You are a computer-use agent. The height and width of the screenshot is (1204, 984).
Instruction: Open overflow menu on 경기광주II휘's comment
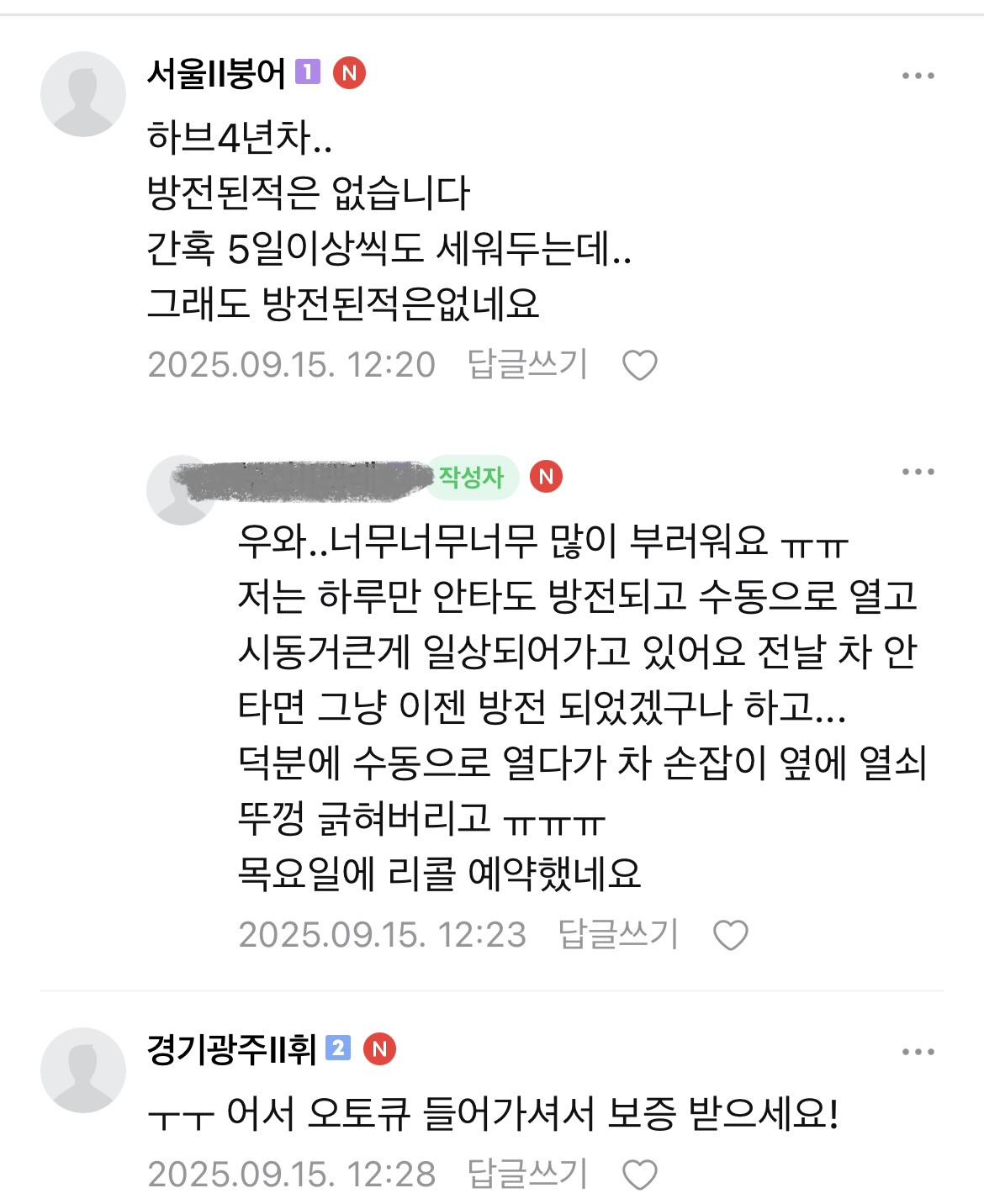click(x=918, y=1052)
